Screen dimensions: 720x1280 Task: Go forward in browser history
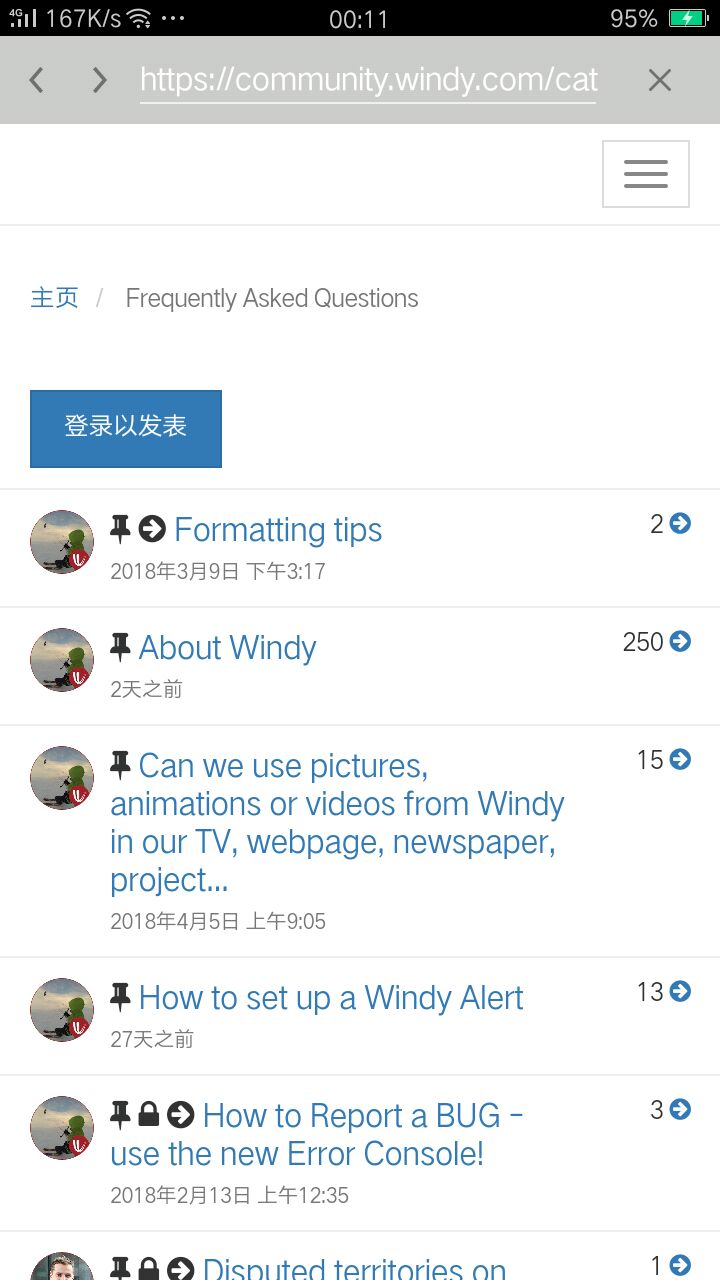click(x=99, y=80)
